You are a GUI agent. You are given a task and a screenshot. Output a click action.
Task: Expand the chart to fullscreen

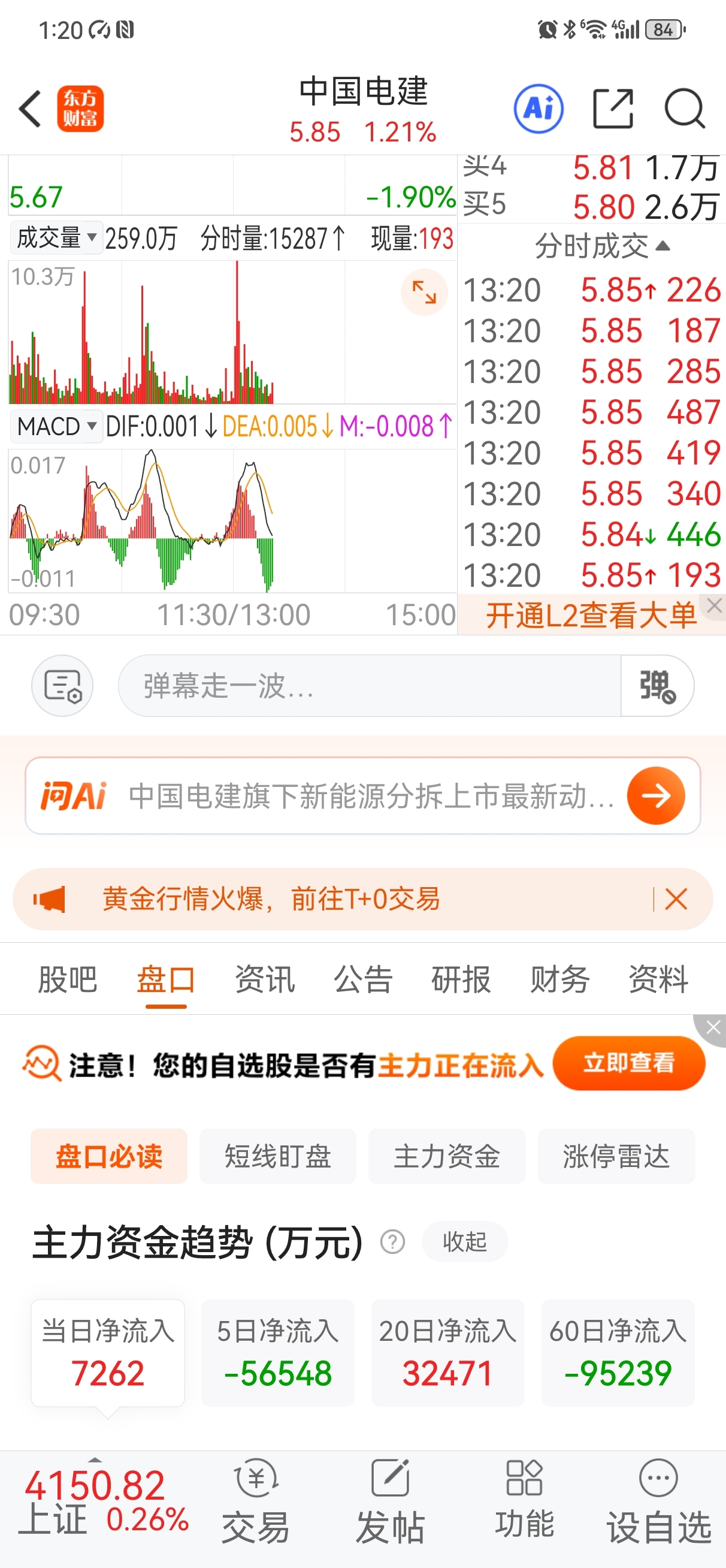(424, 292)
